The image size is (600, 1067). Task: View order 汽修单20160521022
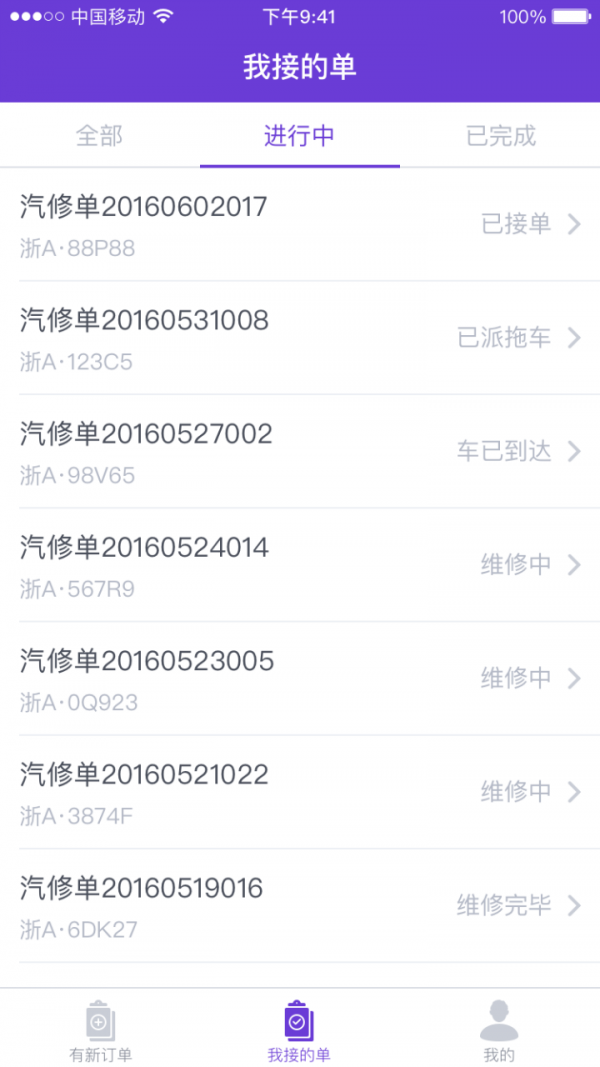click(x=300, y=793)
